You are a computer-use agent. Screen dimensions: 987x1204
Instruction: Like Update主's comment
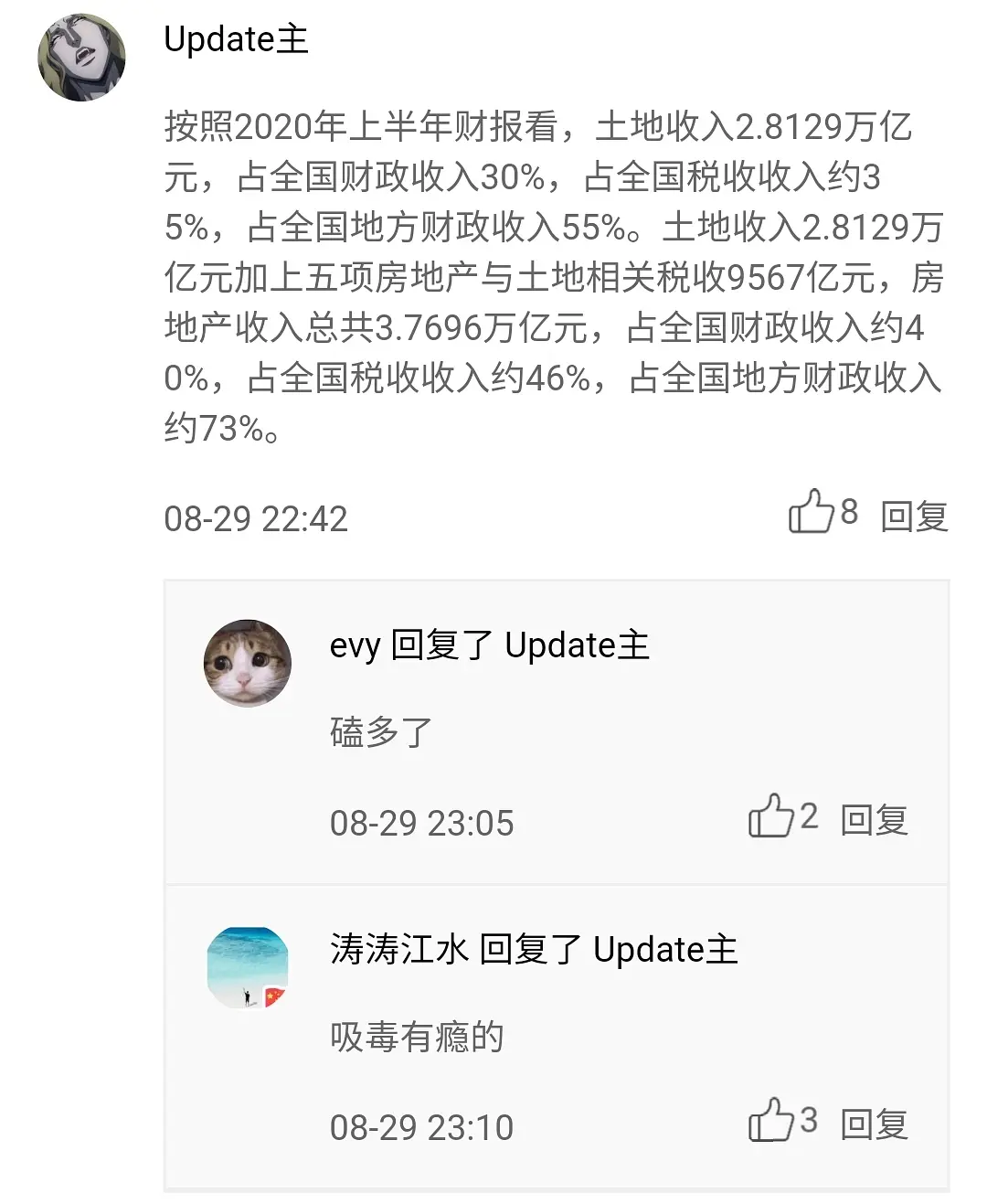[812, 512]
